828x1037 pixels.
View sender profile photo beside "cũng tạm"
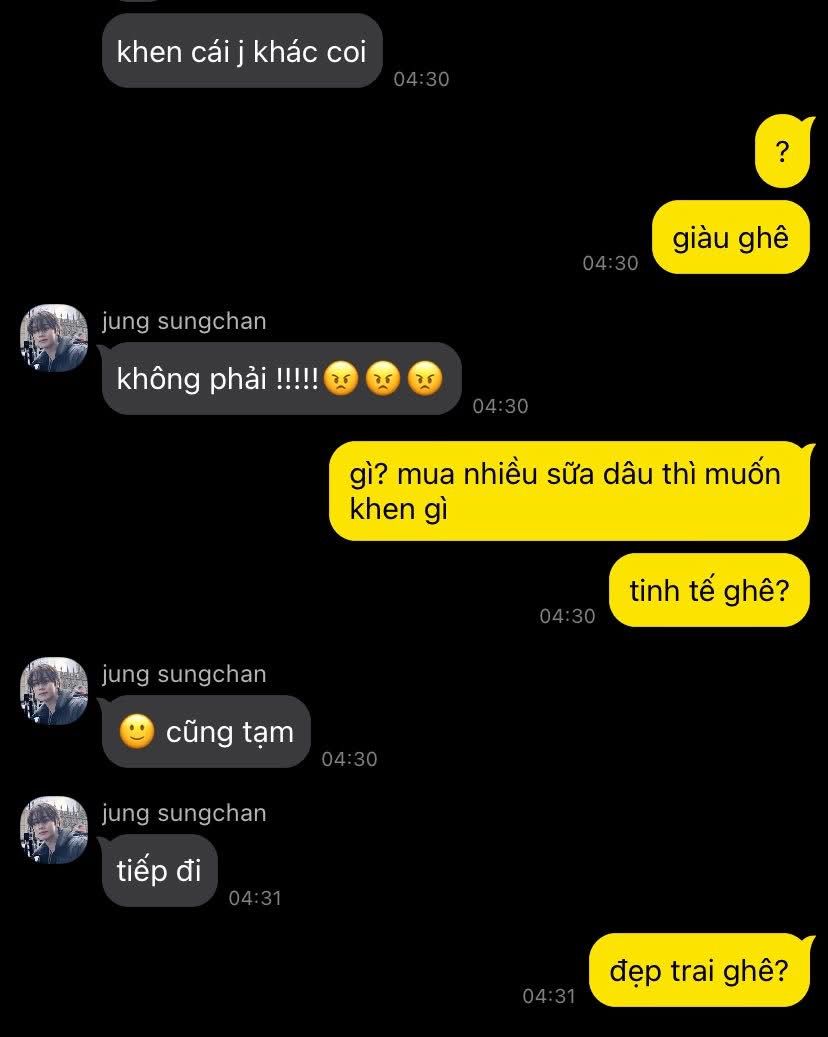(x=54, y=691)
